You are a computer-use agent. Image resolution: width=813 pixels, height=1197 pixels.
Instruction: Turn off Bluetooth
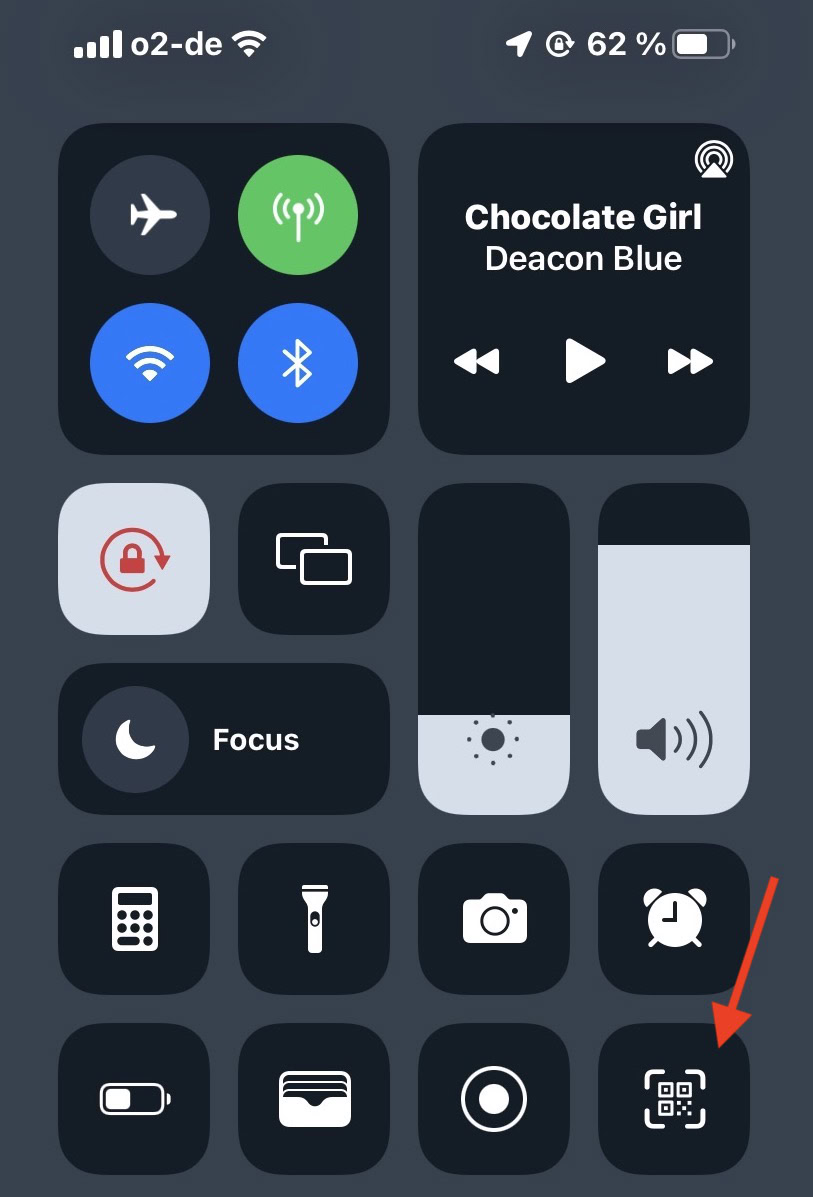[x=297, y=363]
